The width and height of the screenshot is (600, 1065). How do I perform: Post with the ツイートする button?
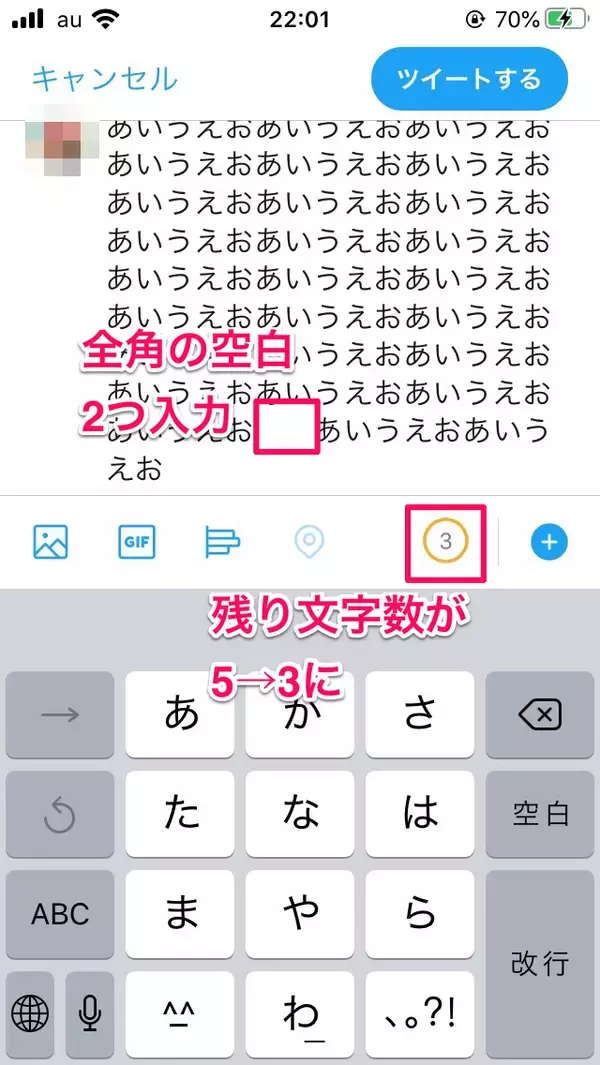469,78
